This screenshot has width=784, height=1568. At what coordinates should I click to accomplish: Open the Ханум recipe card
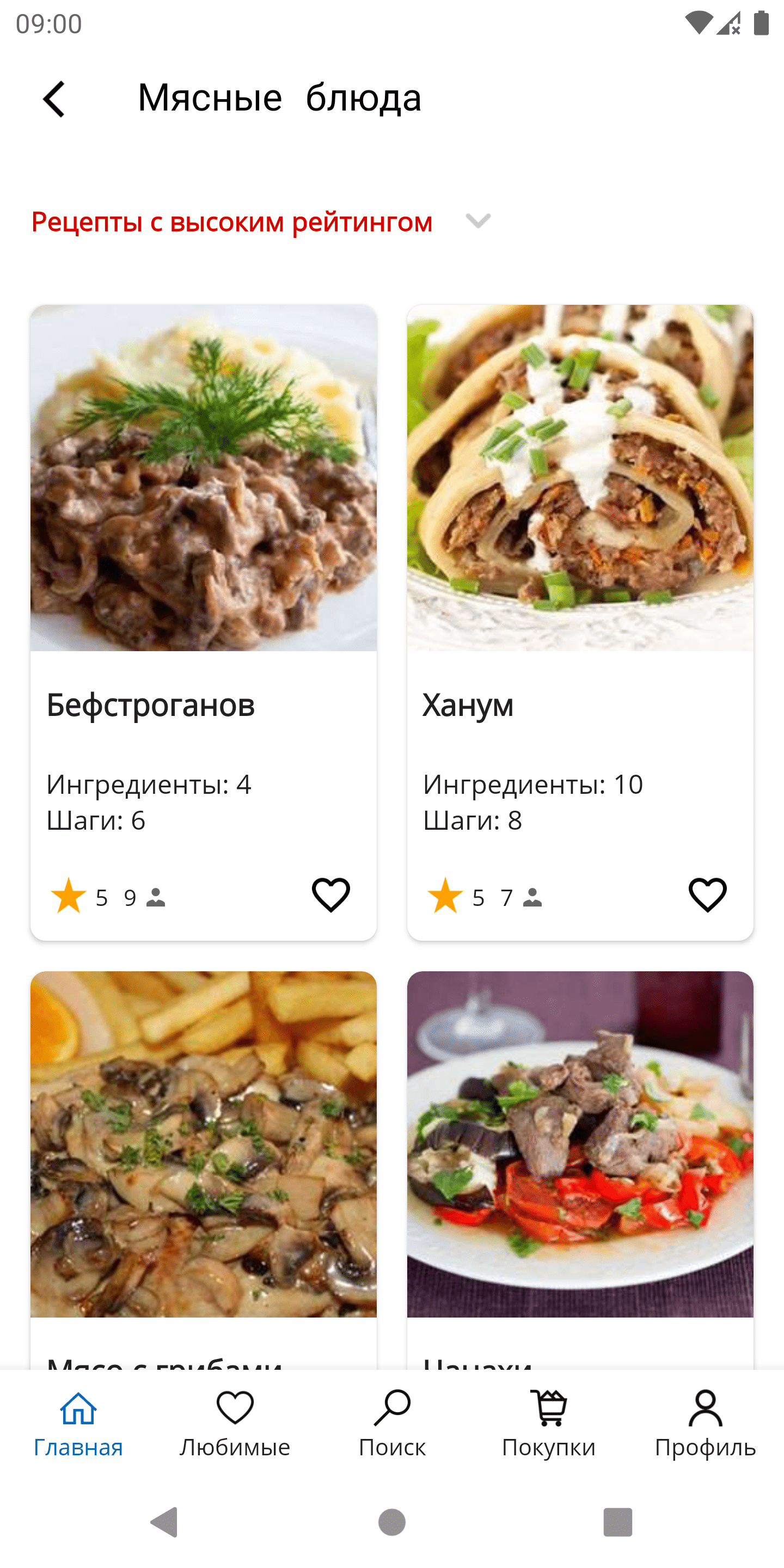point(579,548)
